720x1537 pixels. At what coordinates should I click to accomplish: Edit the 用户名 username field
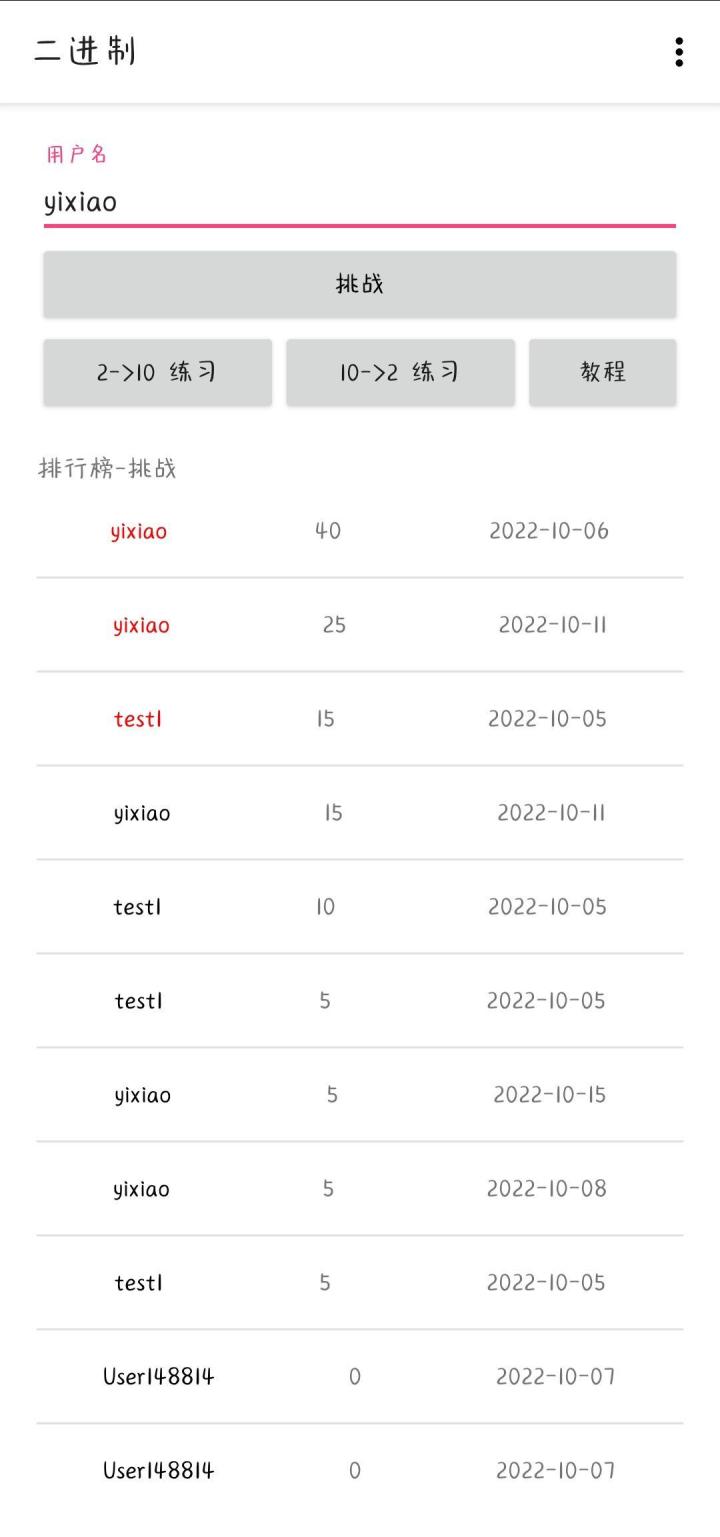click(x=360, y=203)
